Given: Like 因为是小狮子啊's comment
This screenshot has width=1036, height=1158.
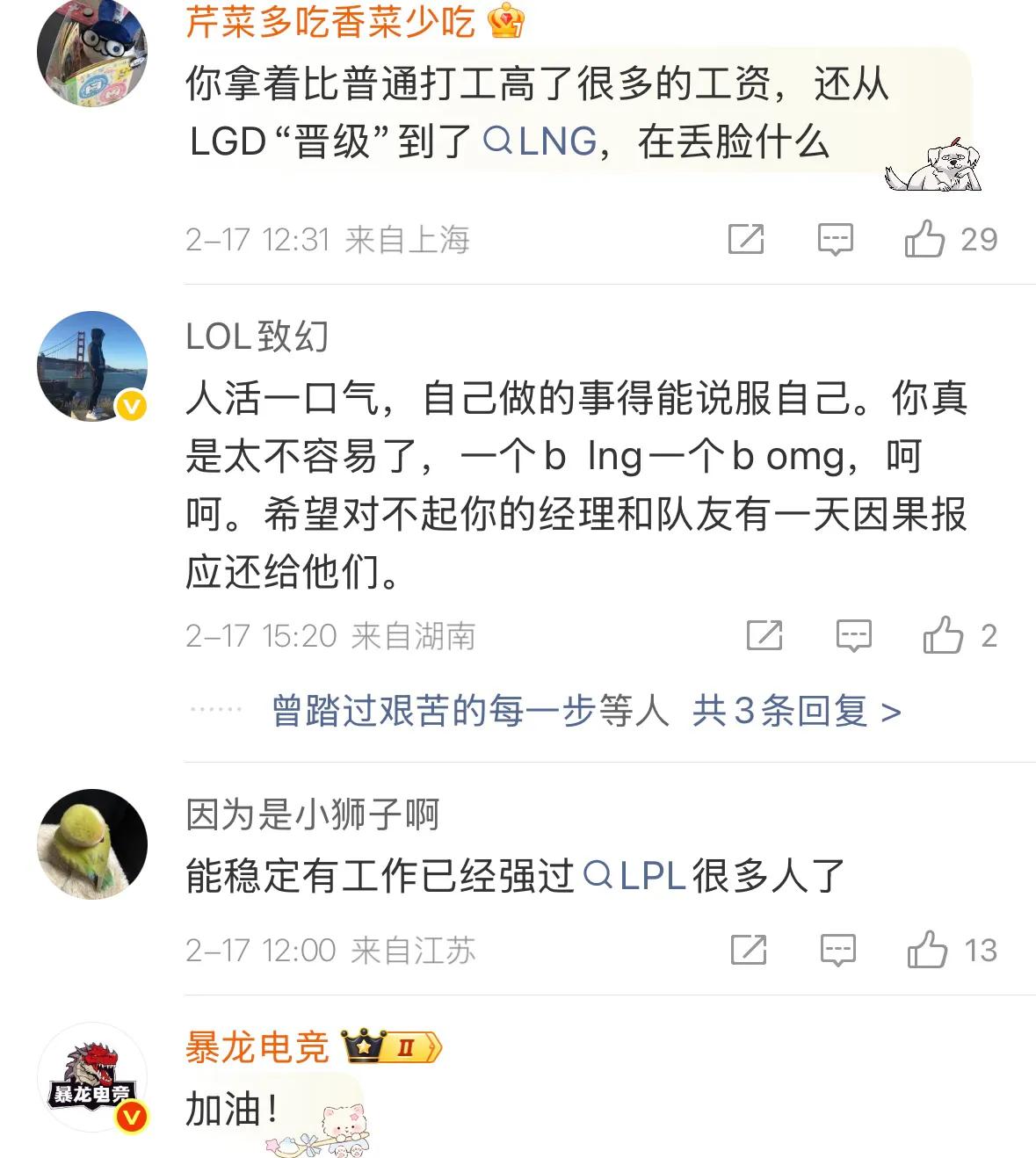Looking at the screenshot, I should (927, 950).
